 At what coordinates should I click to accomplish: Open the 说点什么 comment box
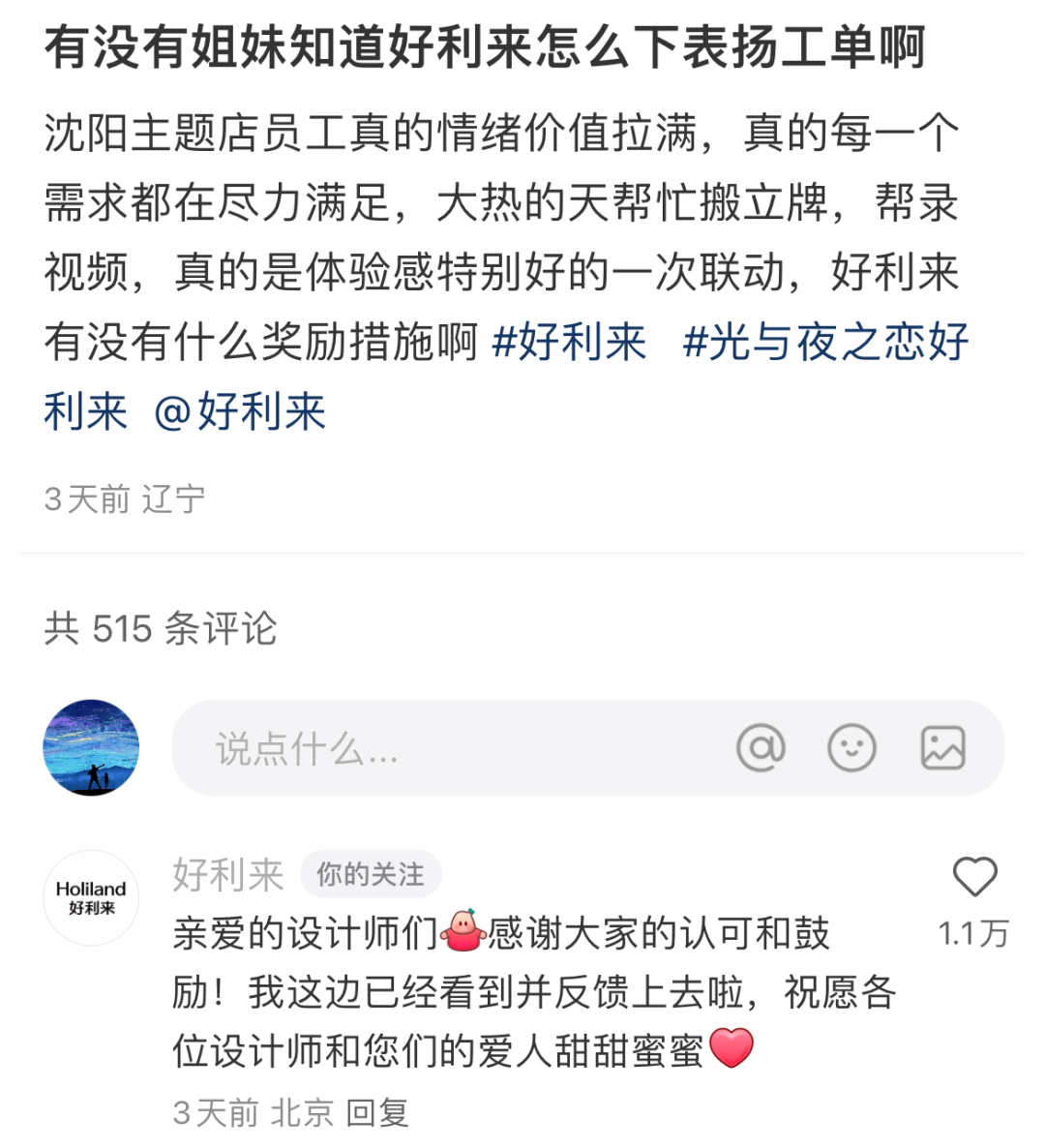click(x=435, y=748)
